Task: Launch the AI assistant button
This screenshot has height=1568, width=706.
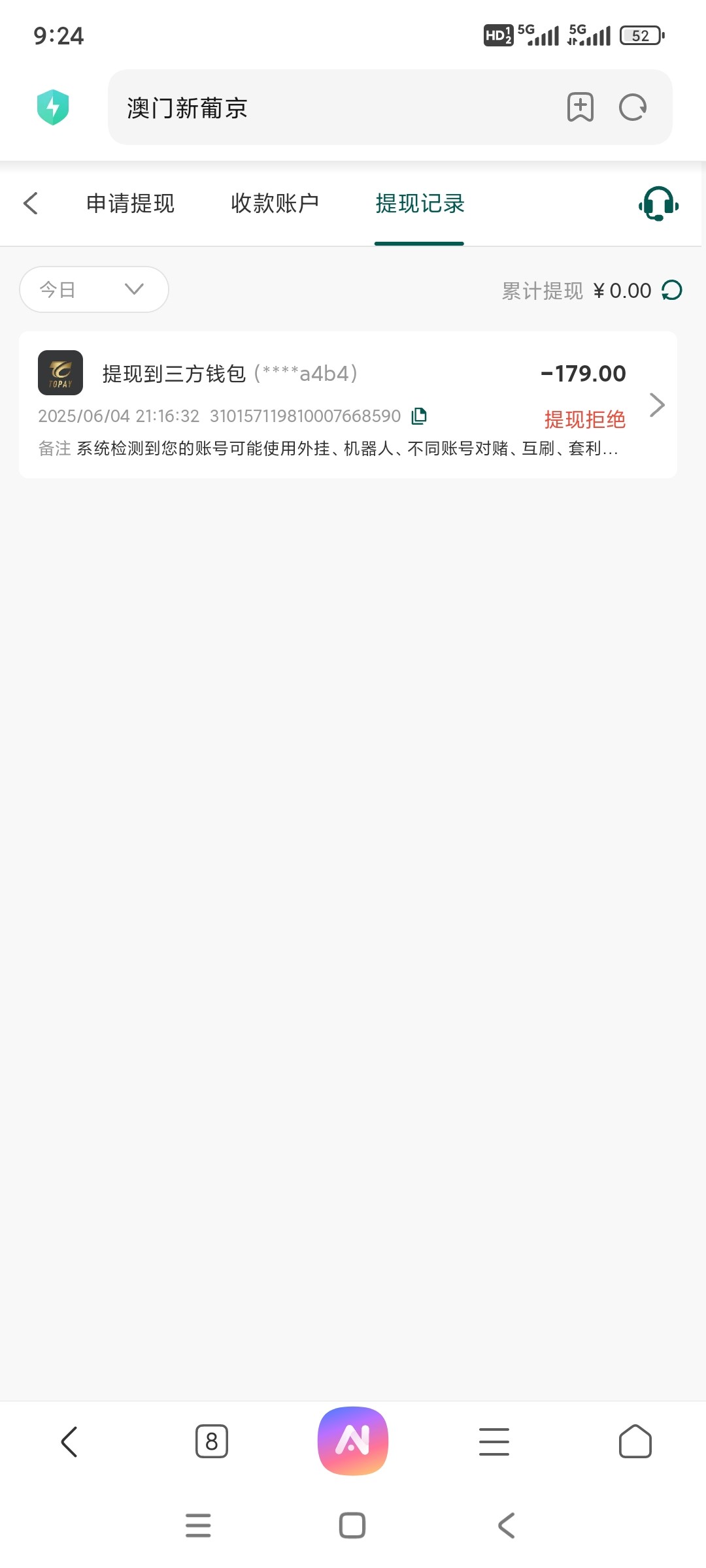Action: coord(353,1441)
